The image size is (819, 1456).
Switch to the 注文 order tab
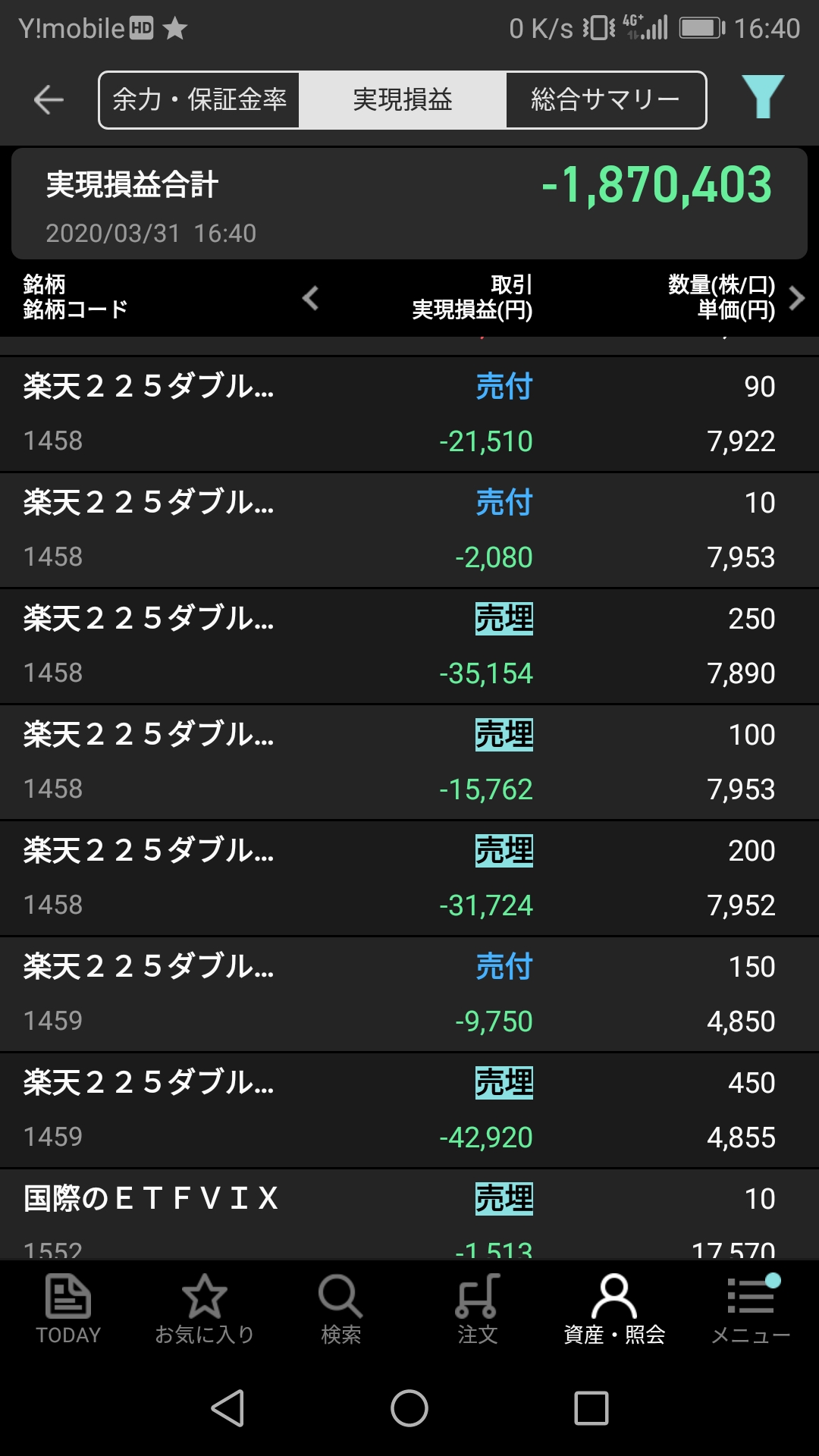(x=478, y=1310)
